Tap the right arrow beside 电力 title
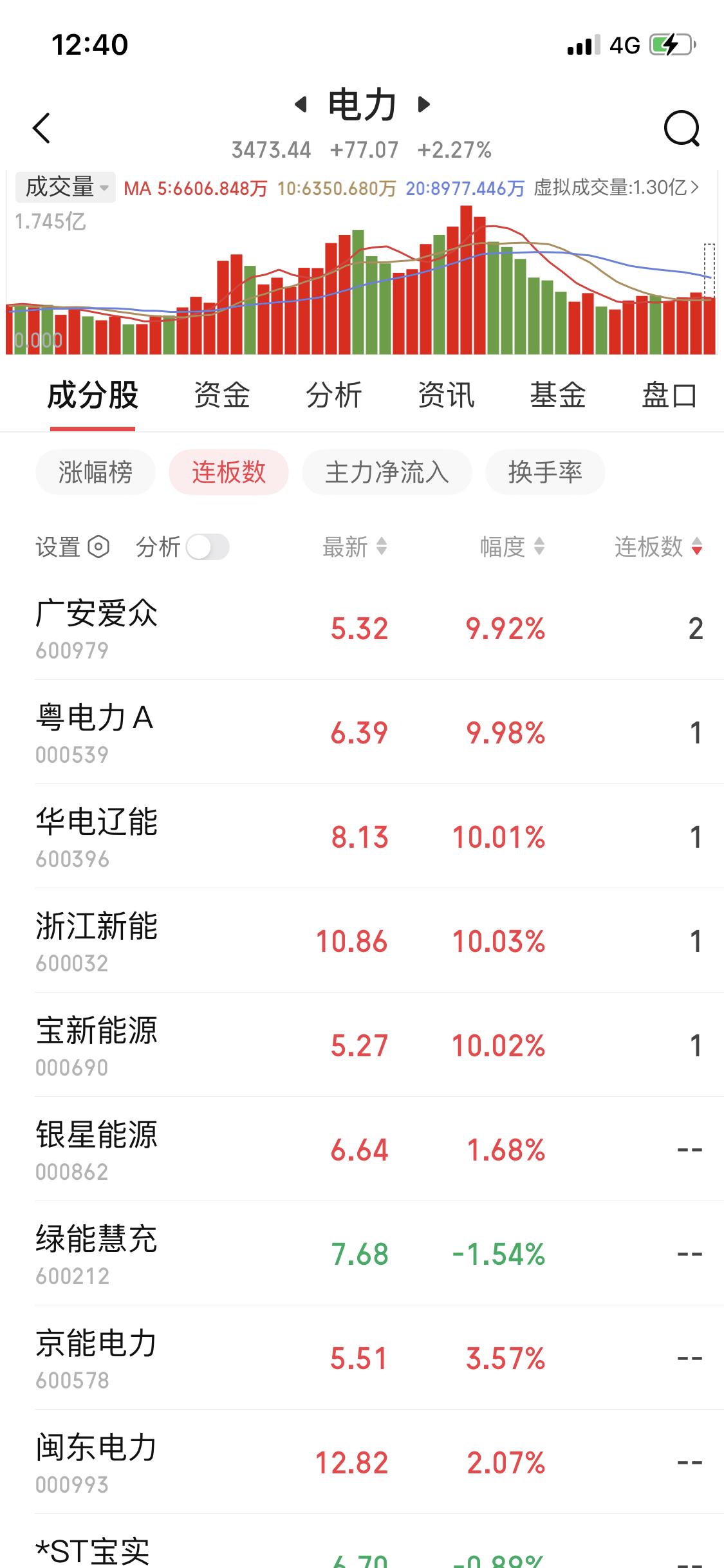724x1568 pixels. pos(423,105)
